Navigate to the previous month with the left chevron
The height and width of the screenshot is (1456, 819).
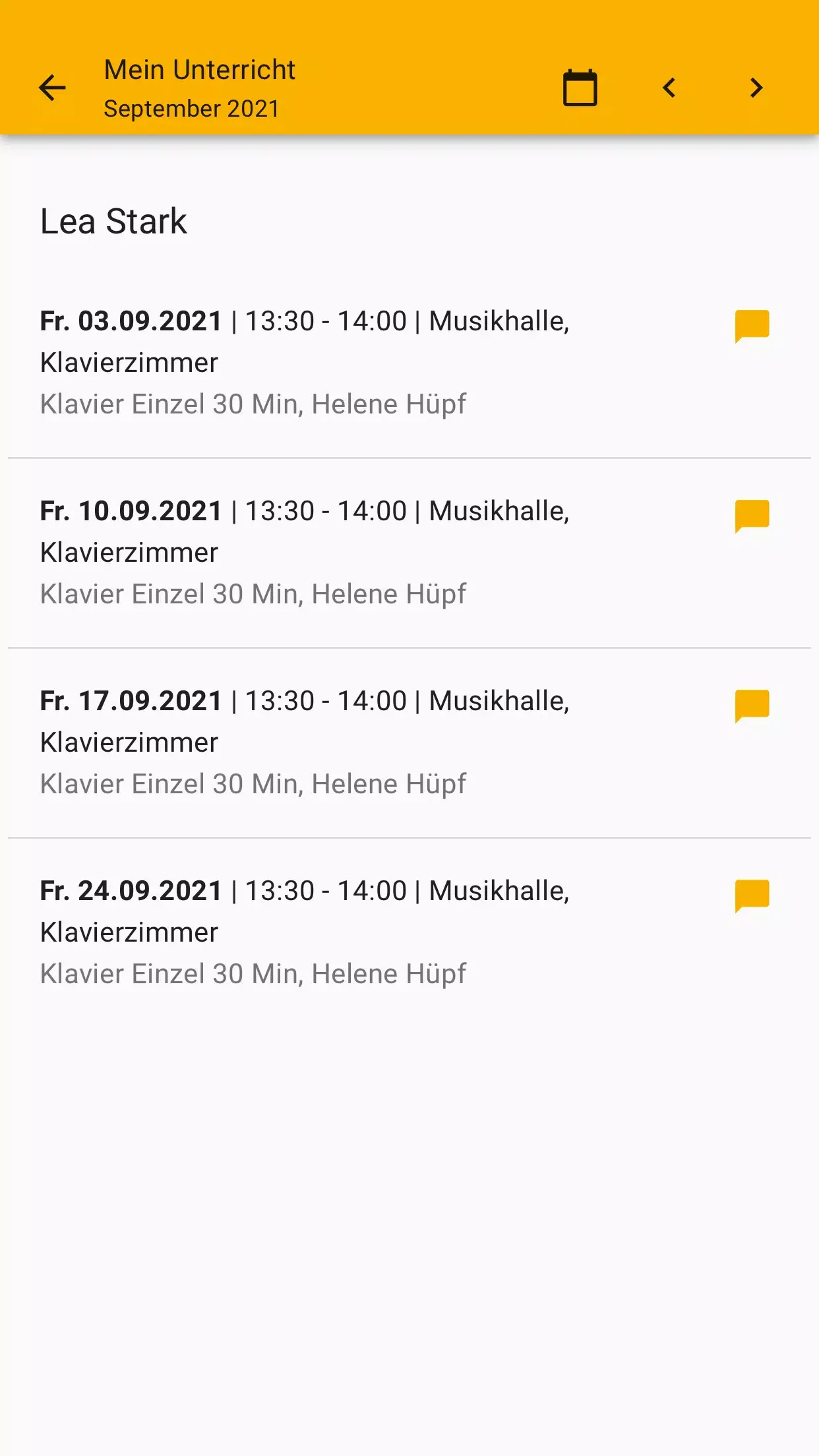[x=668, y=86]
